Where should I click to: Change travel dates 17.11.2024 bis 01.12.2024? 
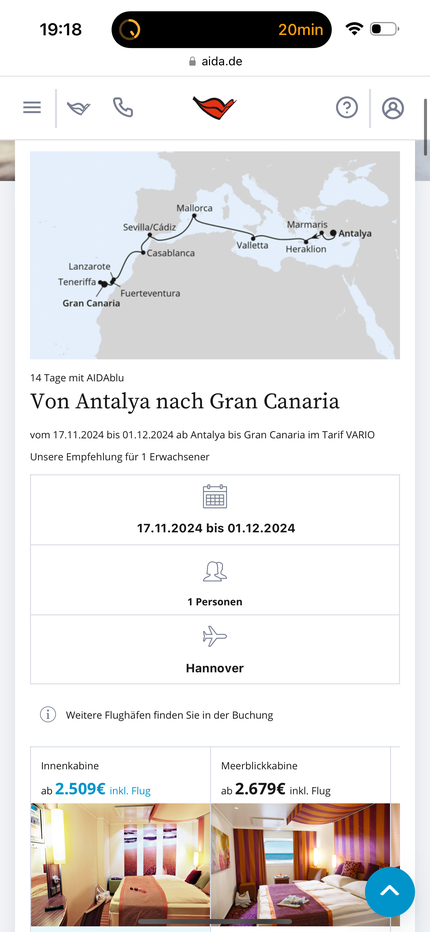click(215, 510)
